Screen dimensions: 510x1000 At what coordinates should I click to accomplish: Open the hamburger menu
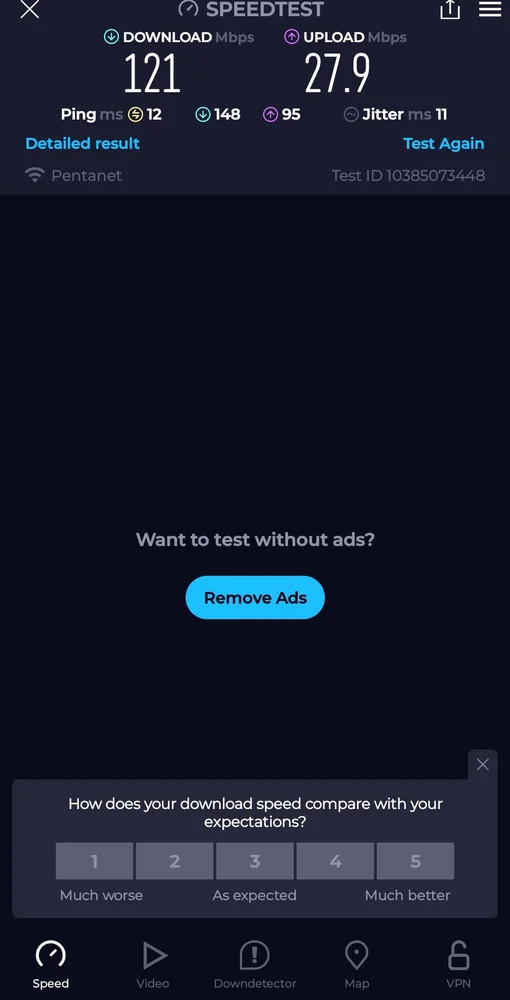490,9
